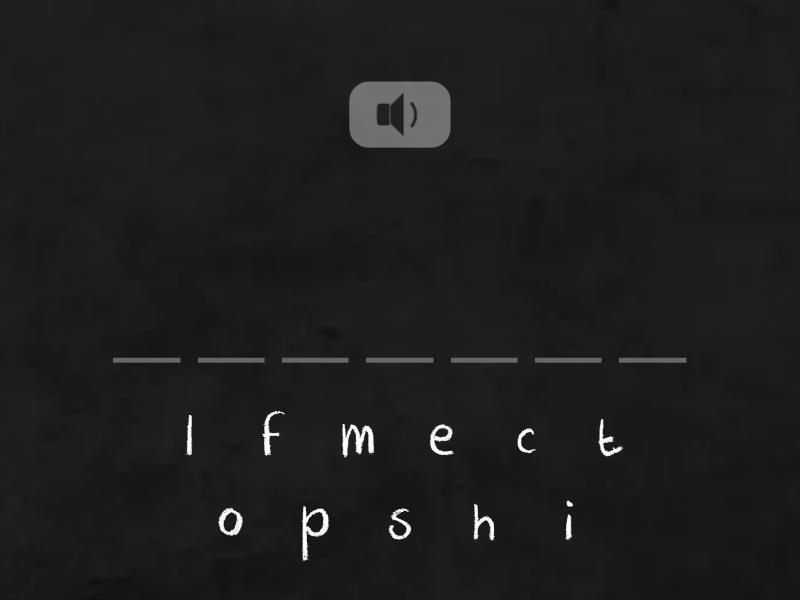
Task: Tap the letter e tile
Action: tap(442, 440)
